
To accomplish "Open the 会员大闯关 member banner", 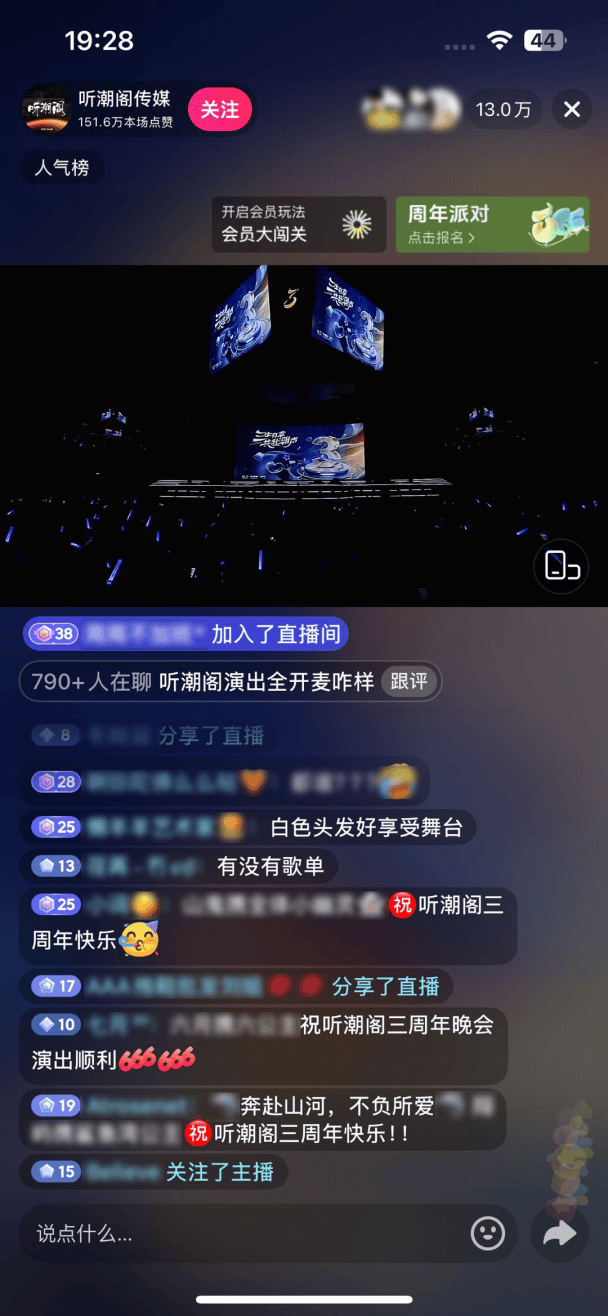I will pyautogui.click(x=298, y=224).
